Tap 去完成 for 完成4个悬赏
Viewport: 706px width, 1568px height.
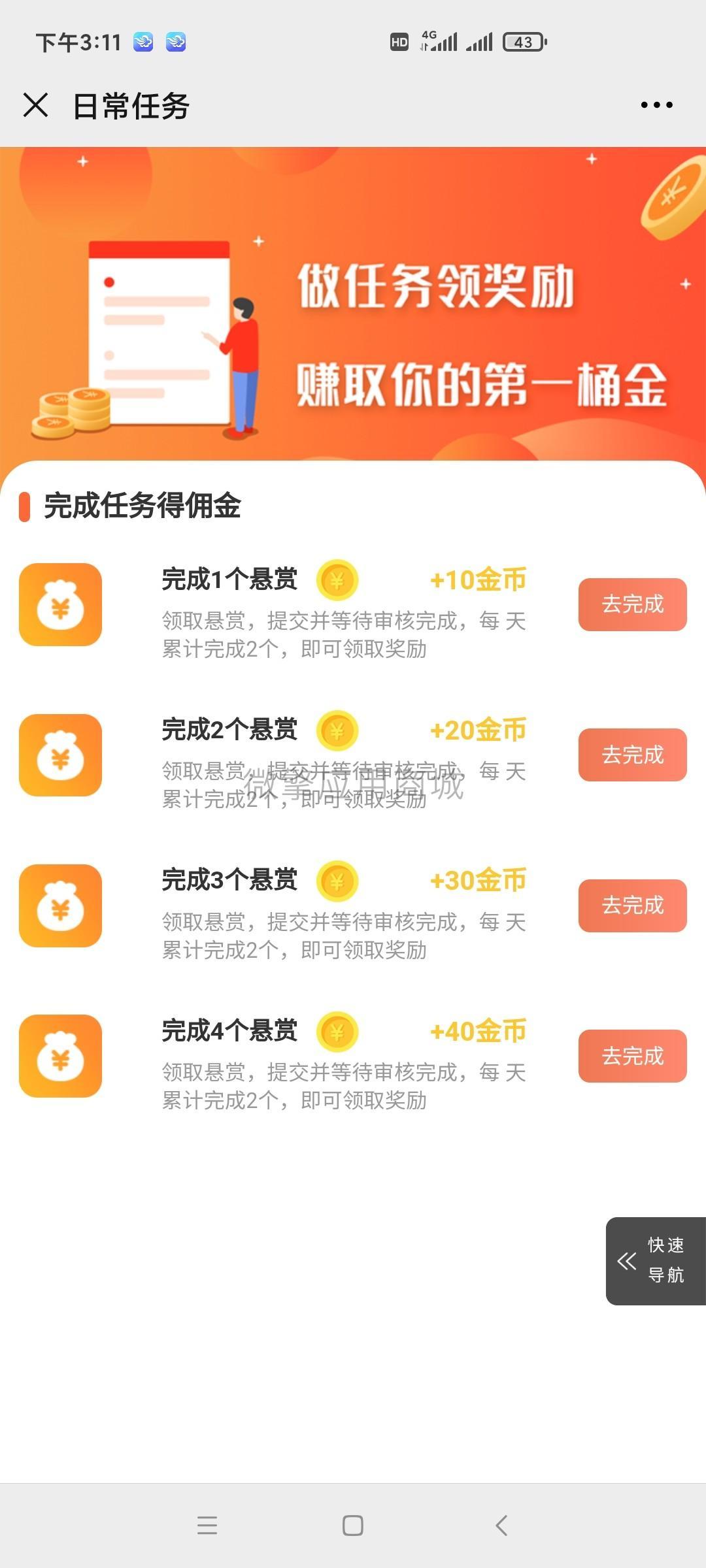632,1056
